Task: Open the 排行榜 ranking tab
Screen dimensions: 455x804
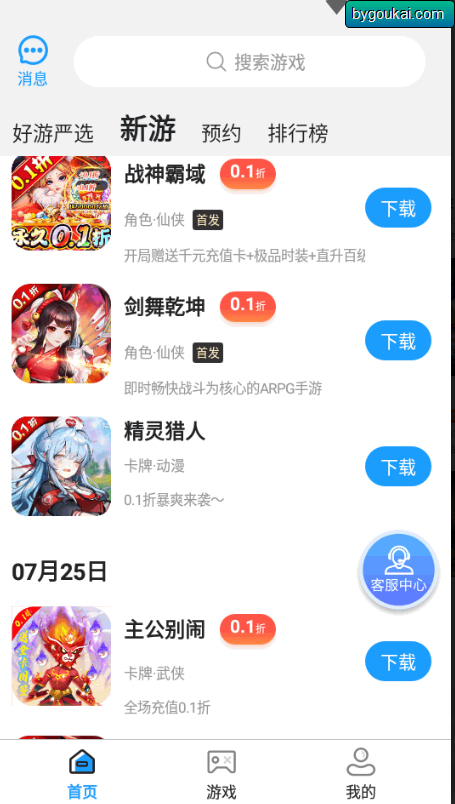Action: pos(298,133)
